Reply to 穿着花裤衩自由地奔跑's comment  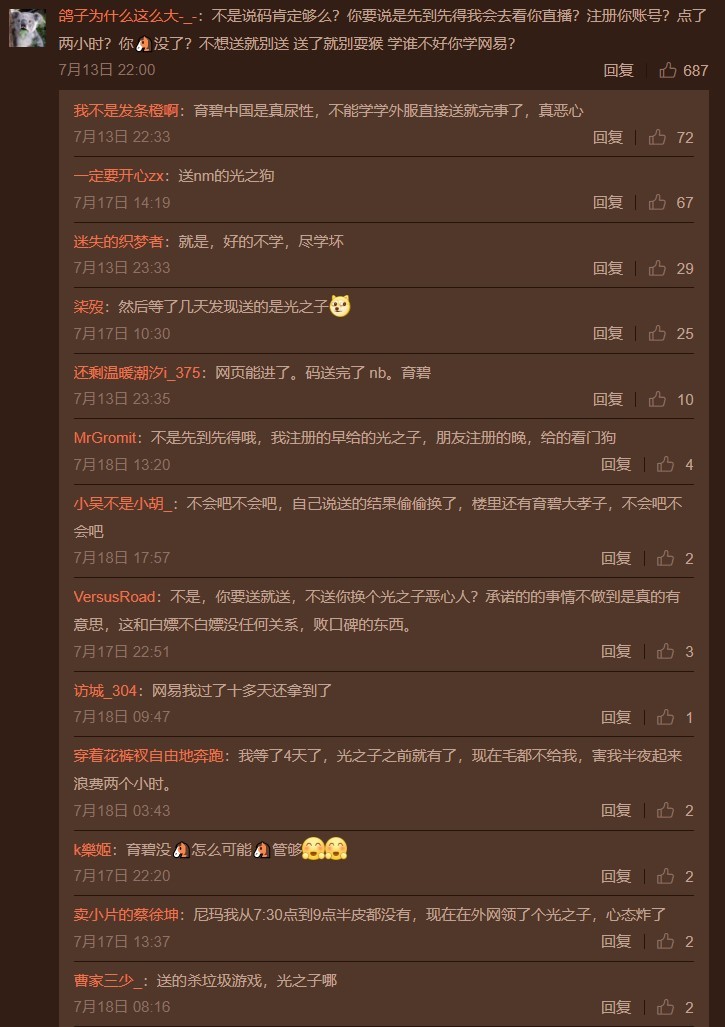(x=615, y=810)
